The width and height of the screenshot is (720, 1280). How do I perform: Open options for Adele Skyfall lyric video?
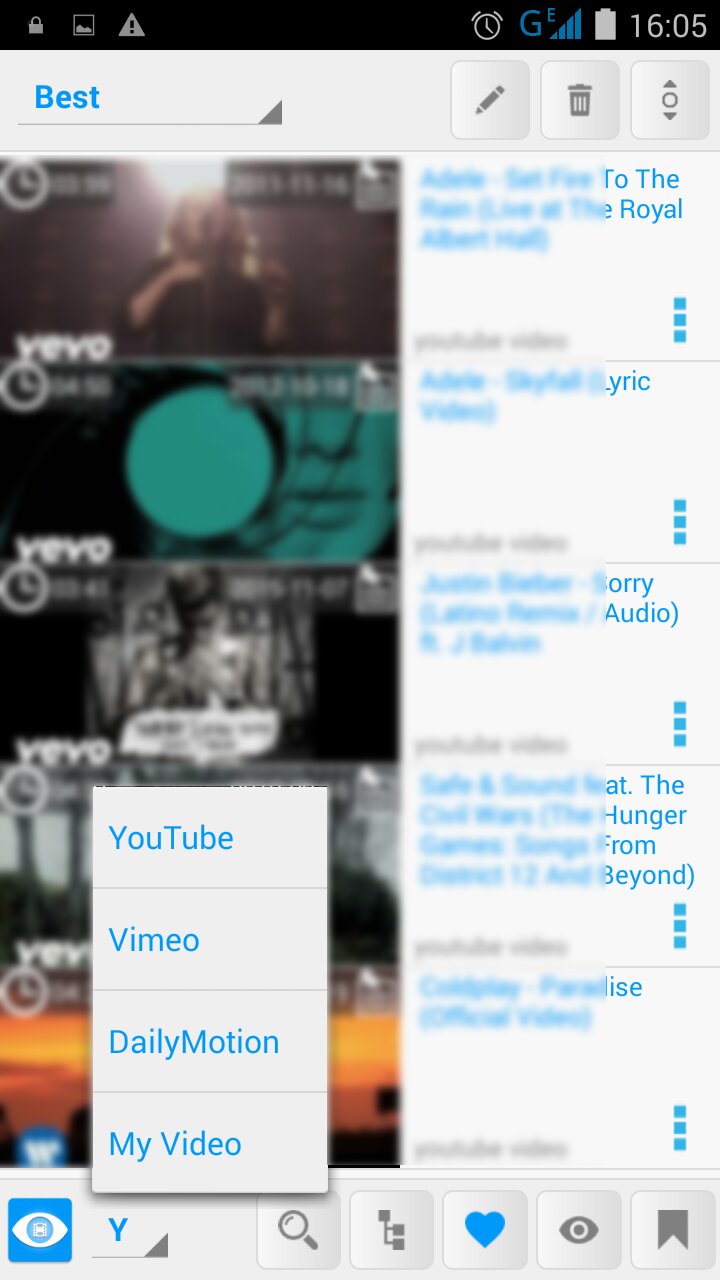(680, 522)
